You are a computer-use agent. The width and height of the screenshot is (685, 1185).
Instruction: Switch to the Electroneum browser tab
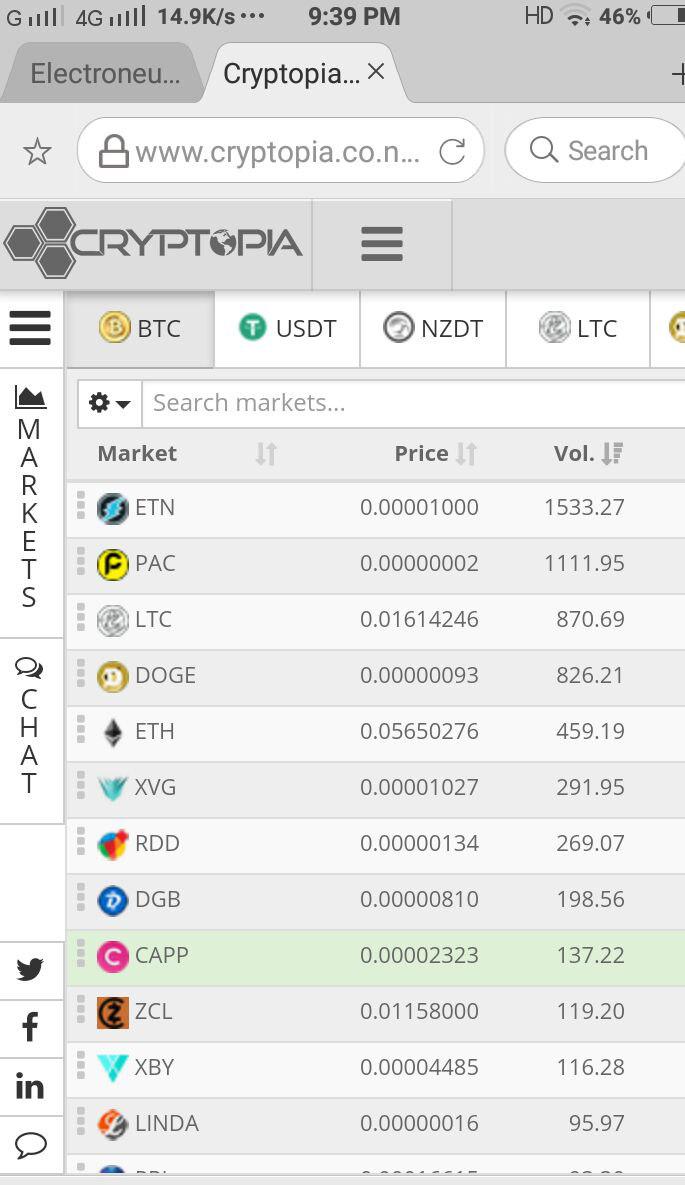[x=105, y=74]
